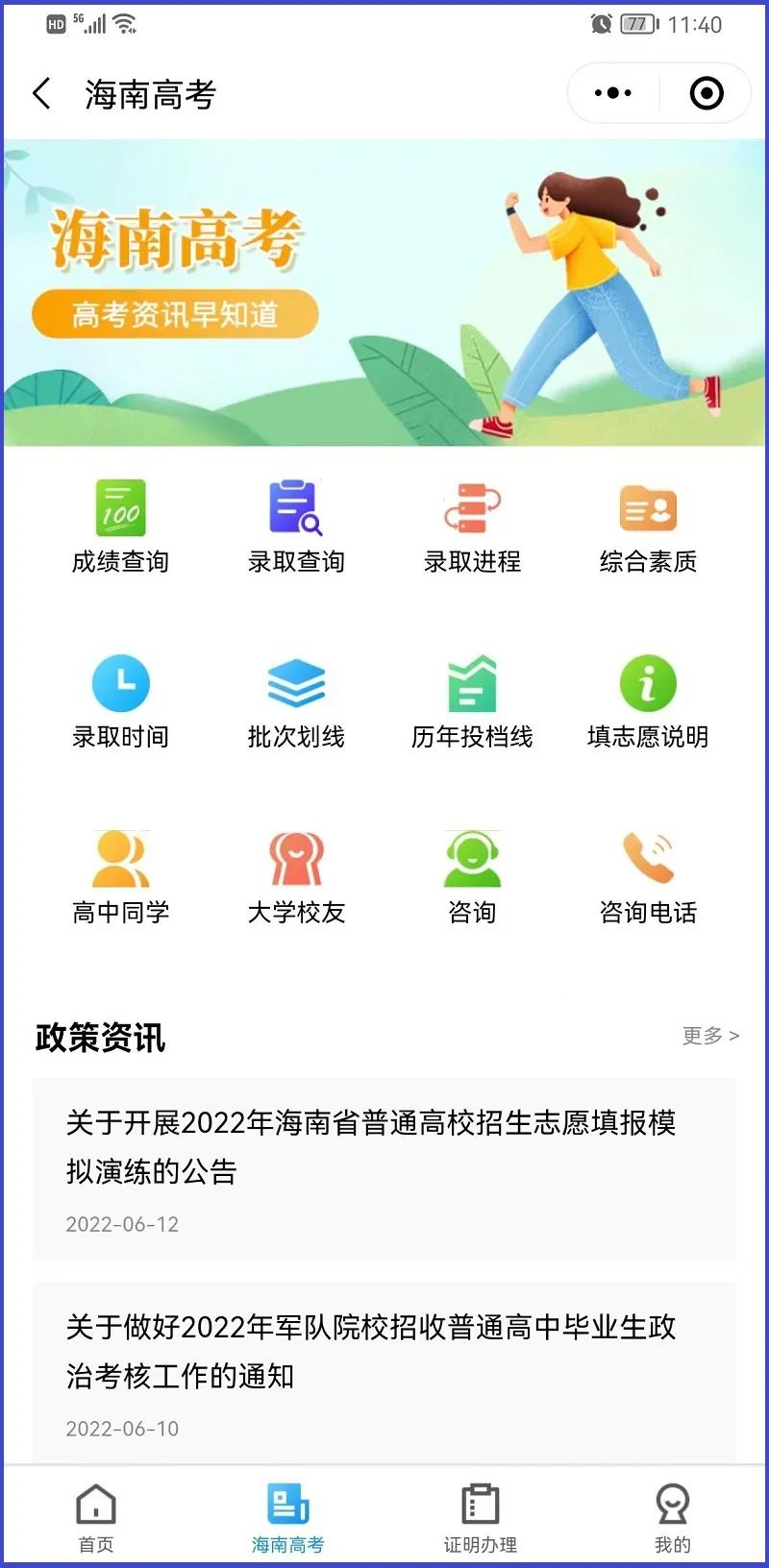This screenshot has width=769, height=1568.
Task: Go to the 证明办理 tab
Action: pyautogui.click(x=480, y=1518)
